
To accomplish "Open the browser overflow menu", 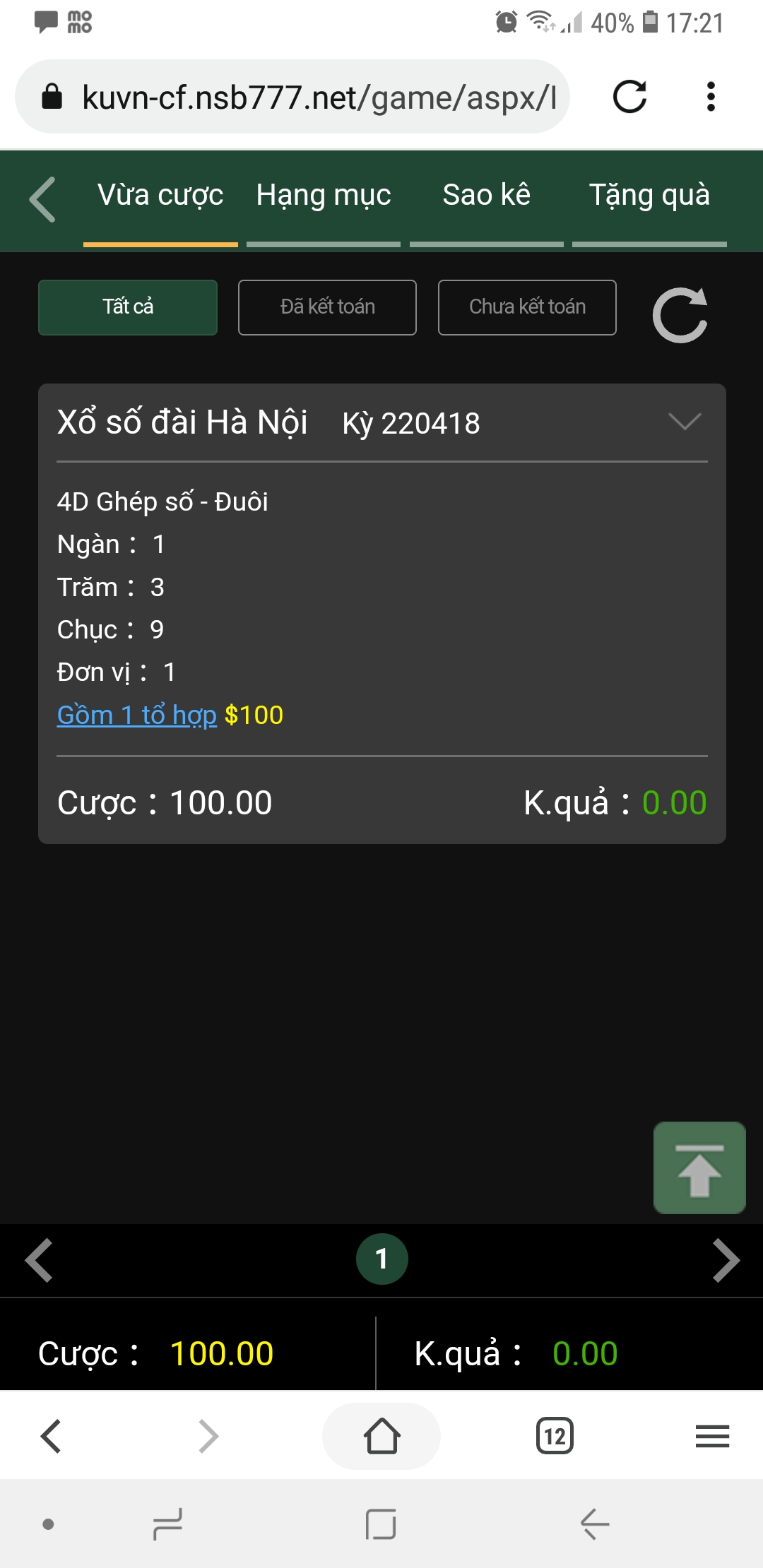I will pos(711,97).
